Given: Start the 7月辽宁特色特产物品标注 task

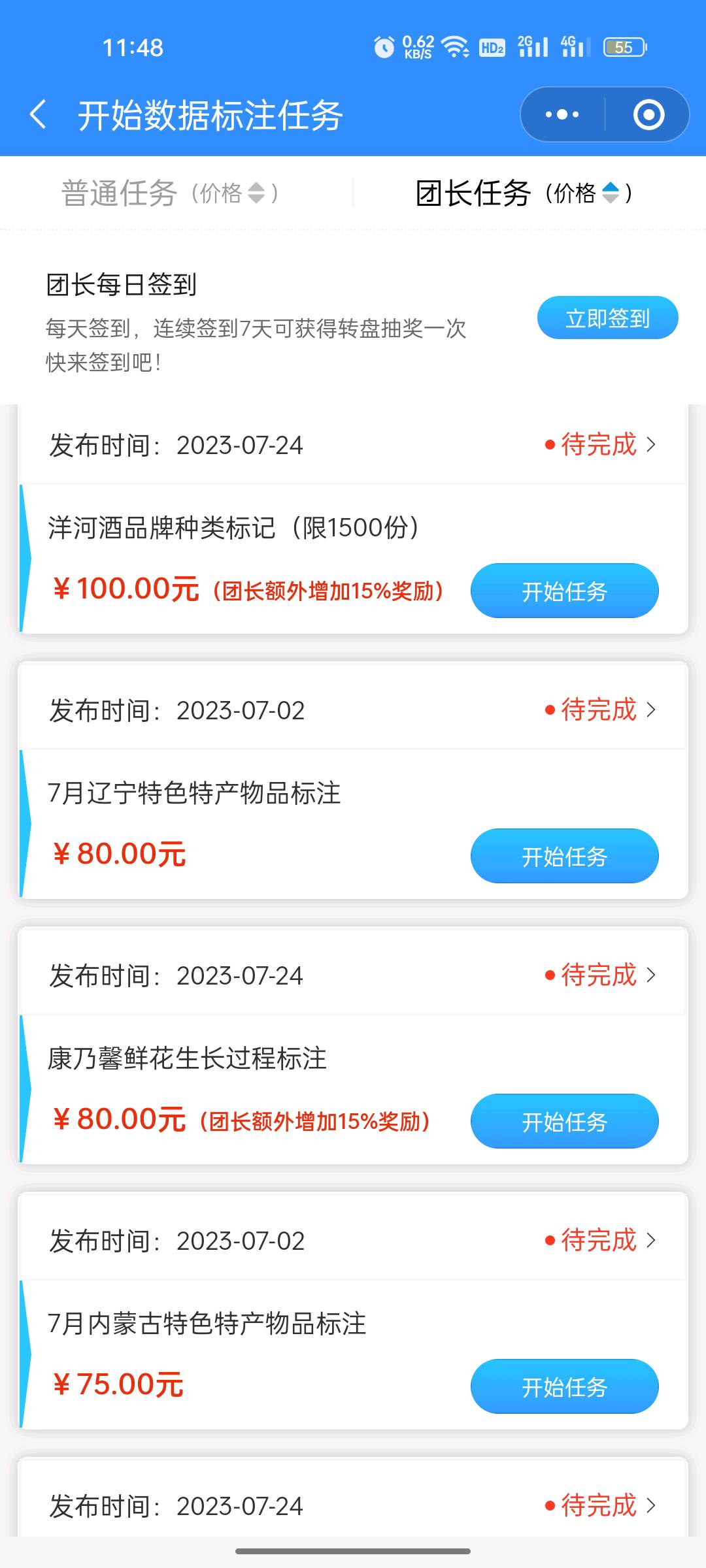Looking at the screenshot, I should [x=564, y=856].
